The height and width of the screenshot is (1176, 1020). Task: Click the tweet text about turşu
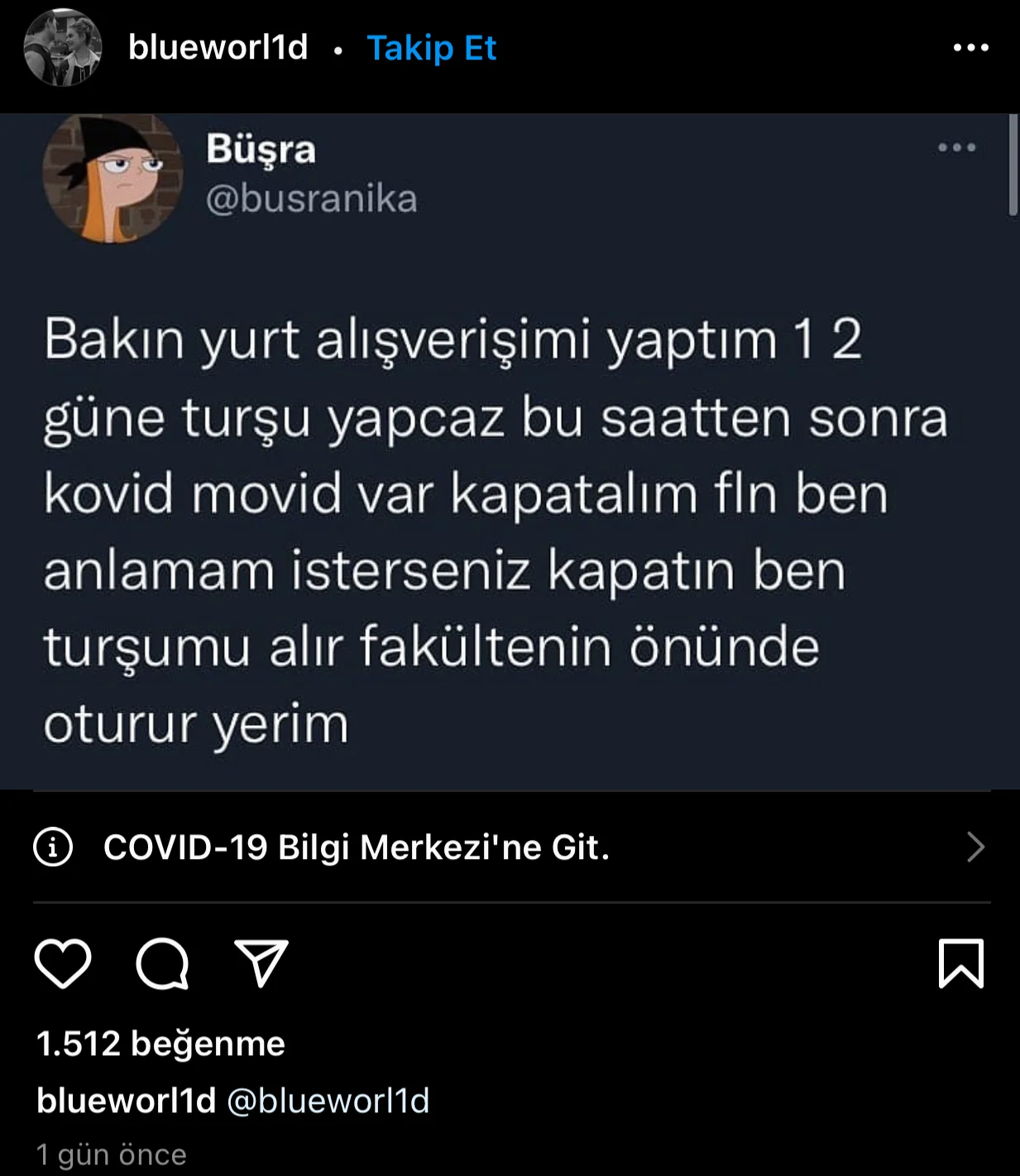[x=496, y=530]
